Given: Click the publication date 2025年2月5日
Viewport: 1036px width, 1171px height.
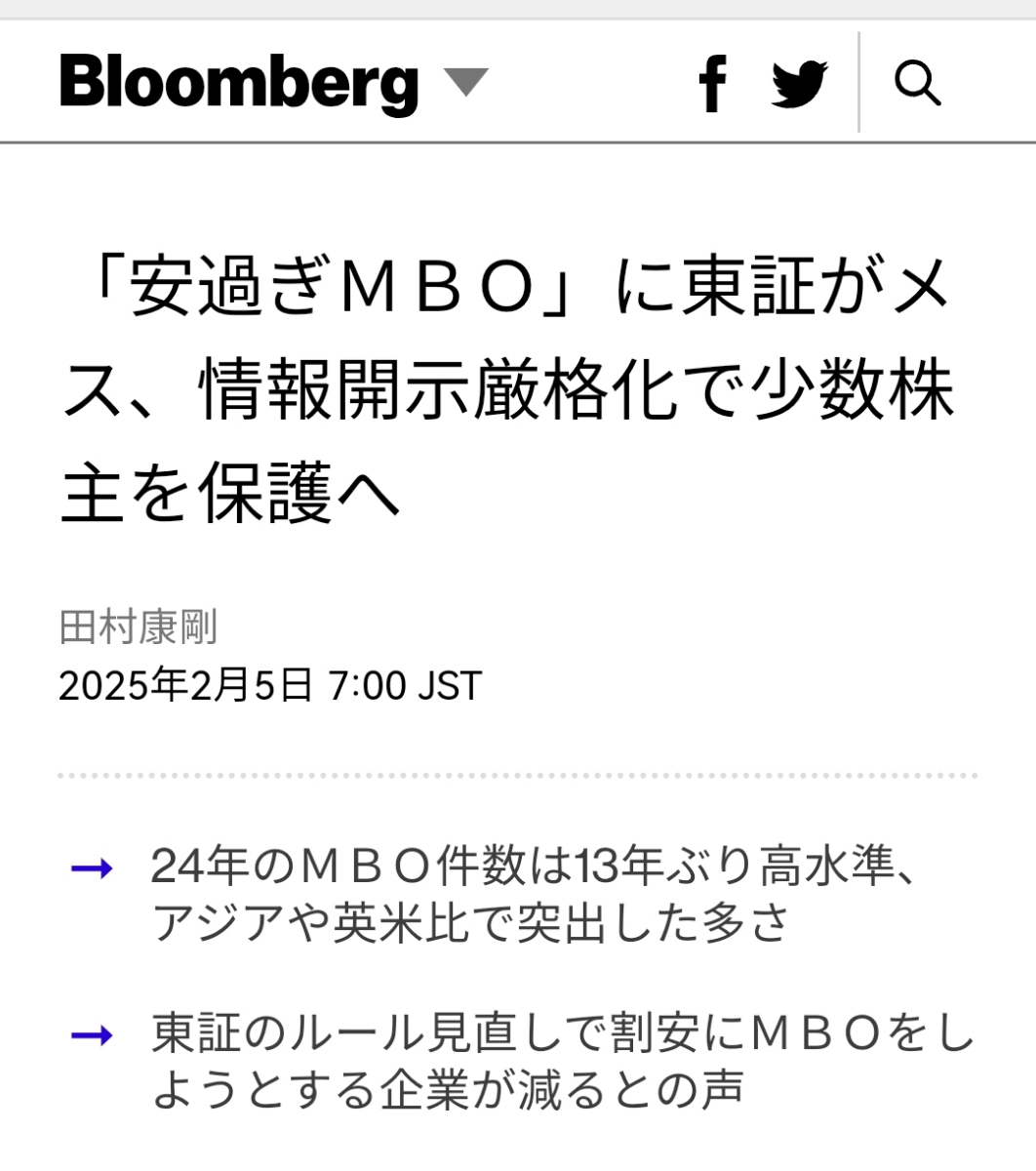Looking at the screenshot, I should 268,686.
